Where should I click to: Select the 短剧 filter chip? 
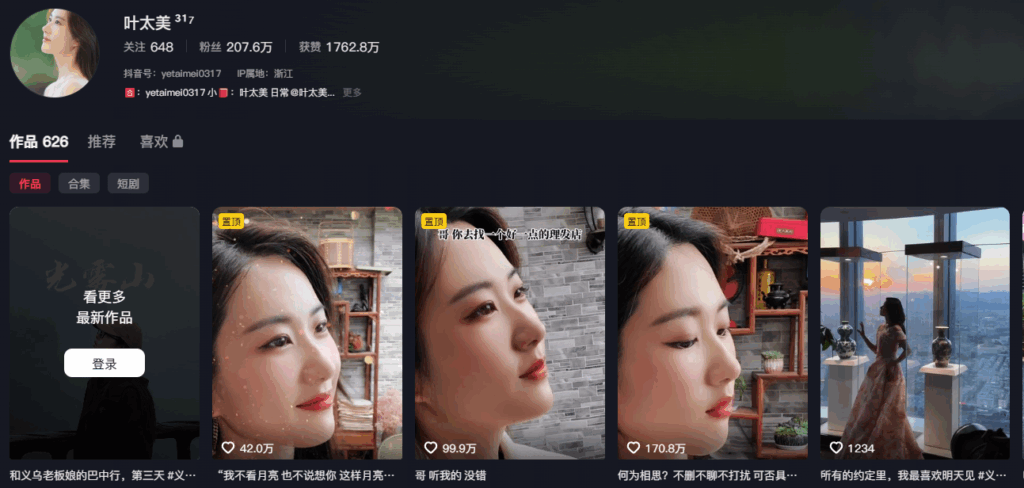point(128,183)
